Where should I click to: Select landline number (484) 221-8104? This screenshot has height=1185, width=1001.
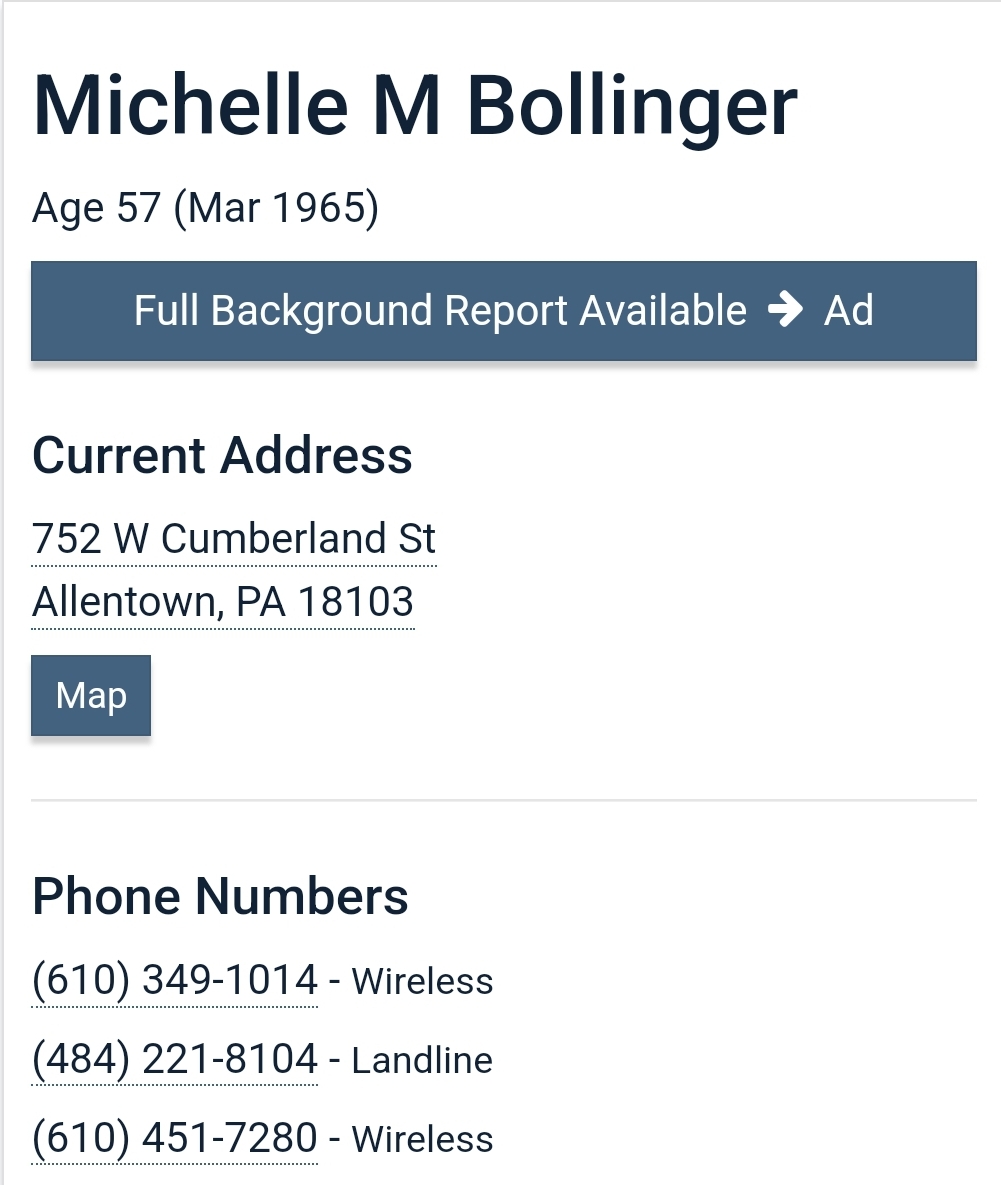pyautogui.click(x=175, y=1060)
